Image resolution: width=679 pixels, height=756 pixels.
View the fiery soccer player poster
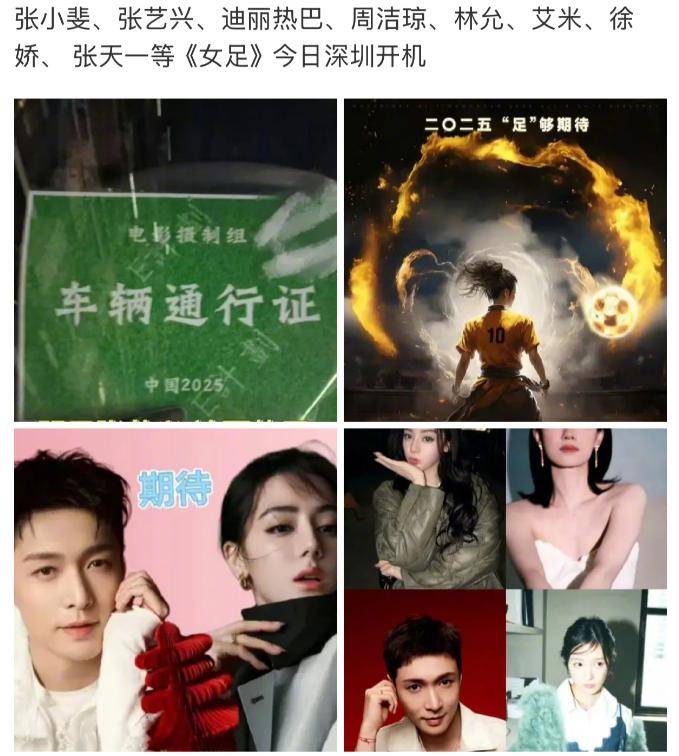(x=505, y=260)
